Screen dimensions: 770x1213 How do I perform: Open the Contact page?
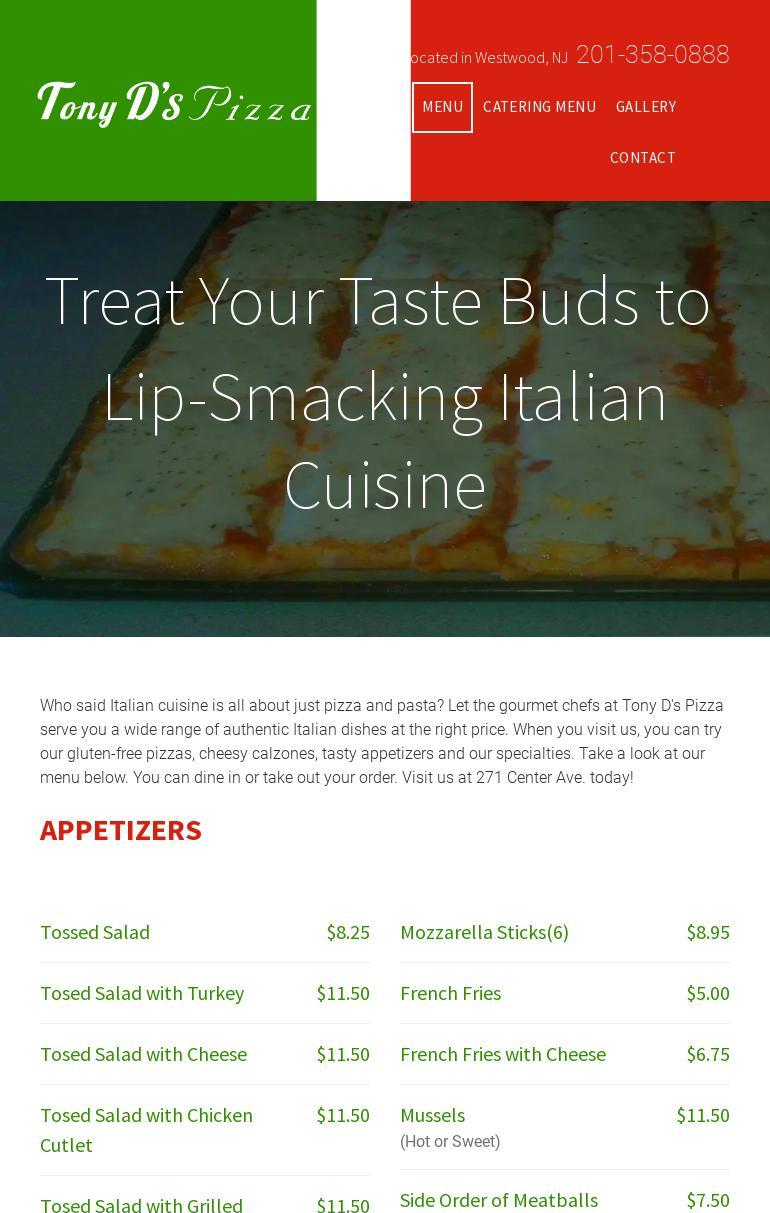(x=642, y=158)
